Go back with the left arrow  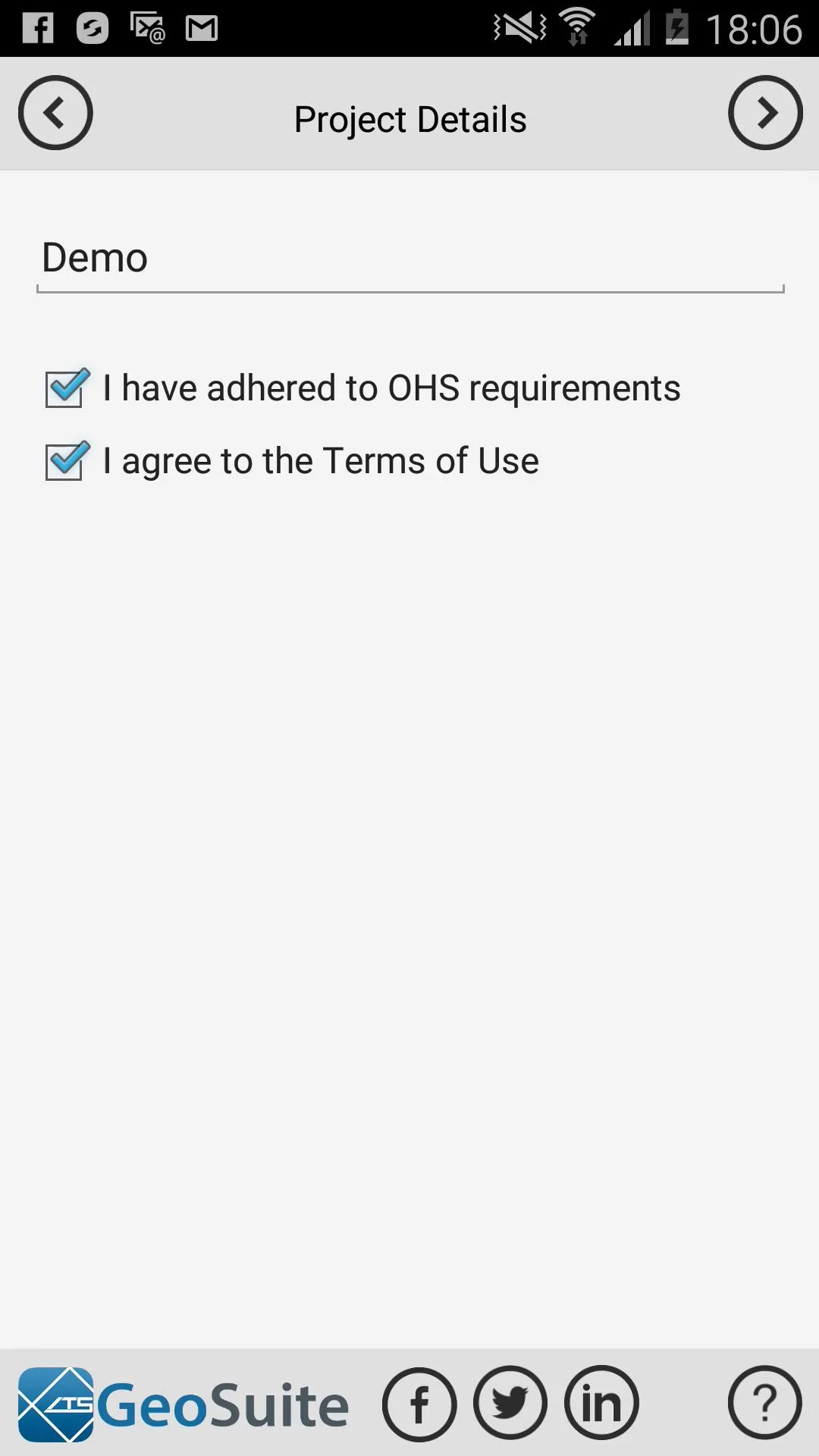point(55,113)
